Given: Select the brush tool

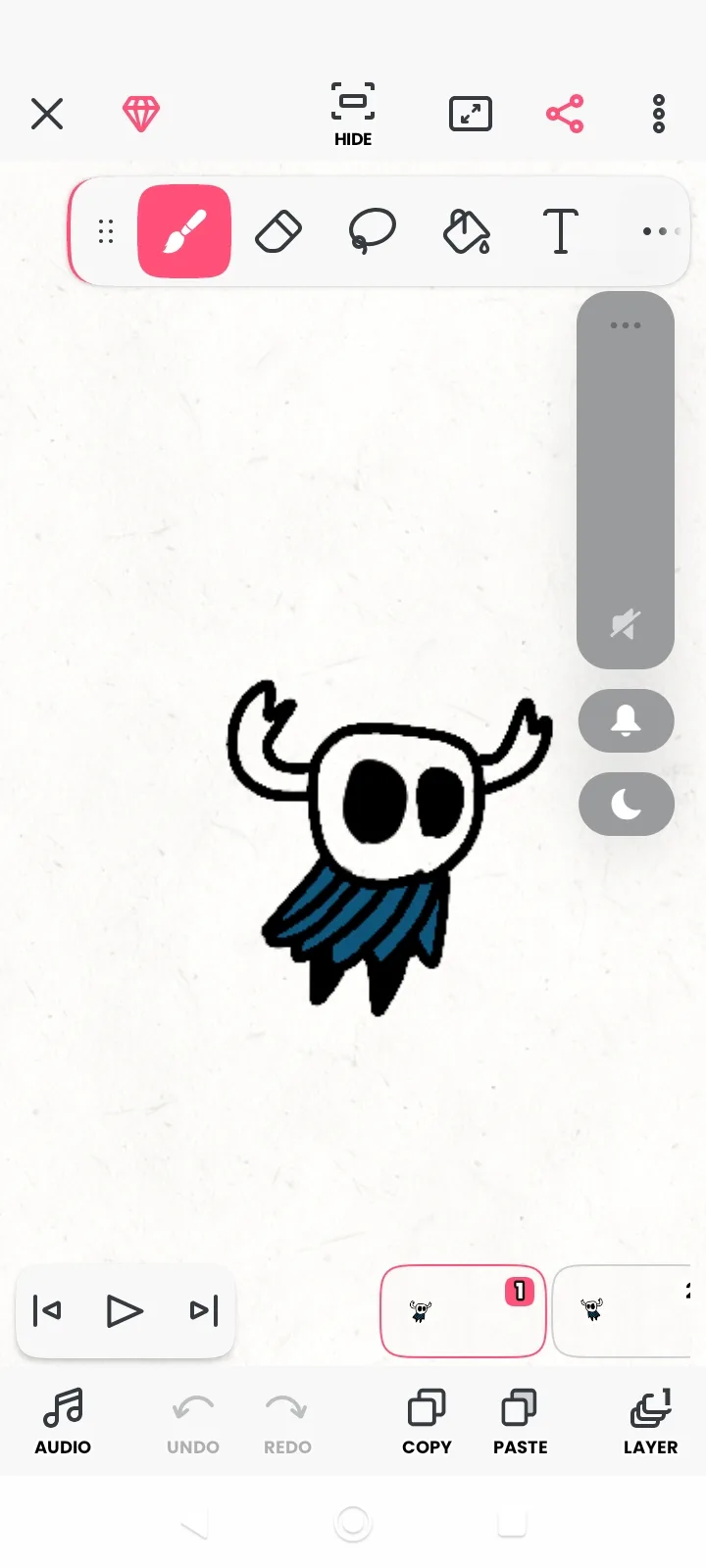Looking at the screenshot, I should click(184, 231).
